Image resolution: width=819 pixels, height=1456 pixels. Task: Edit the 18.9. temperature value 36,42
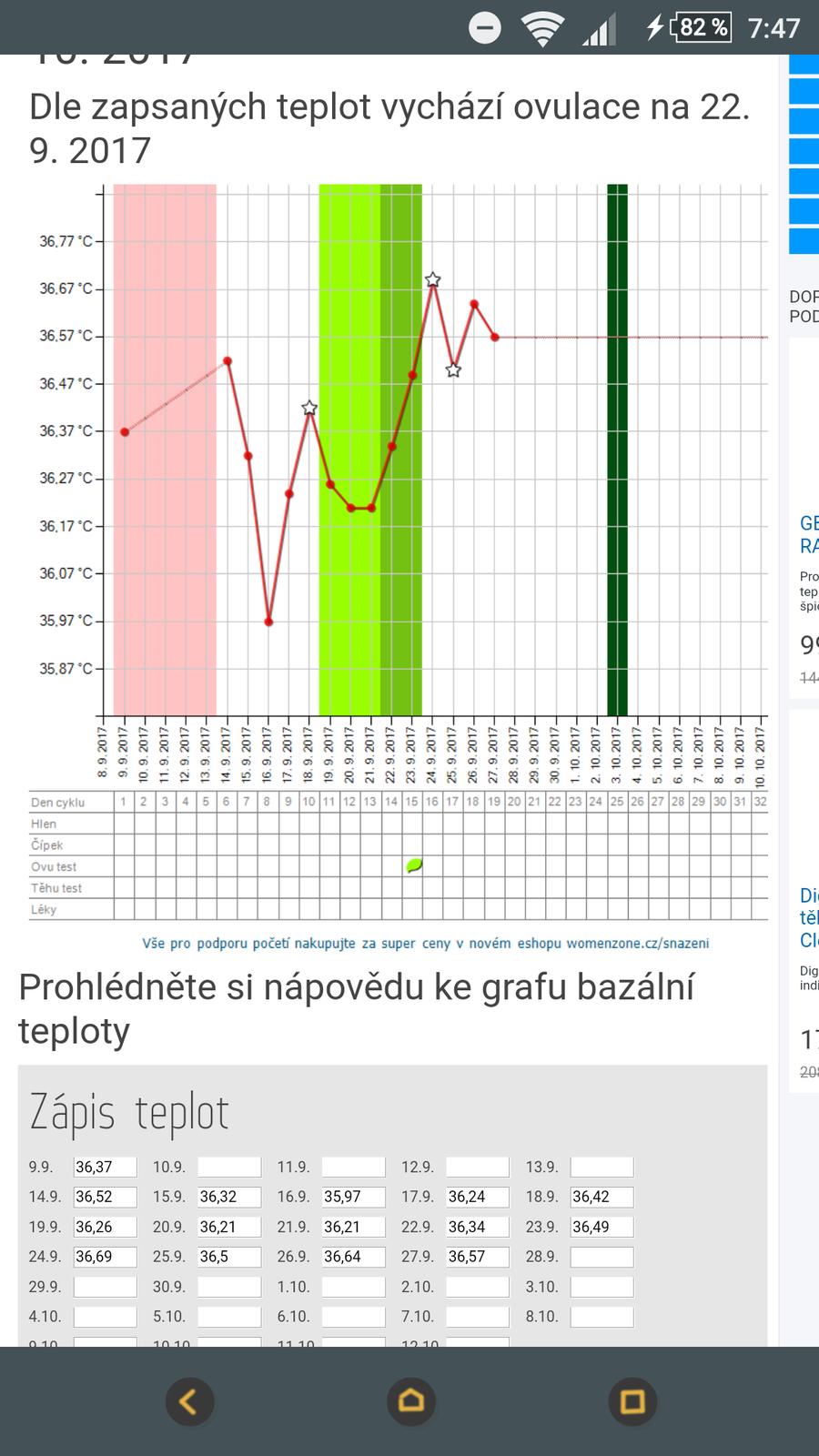602,1197
